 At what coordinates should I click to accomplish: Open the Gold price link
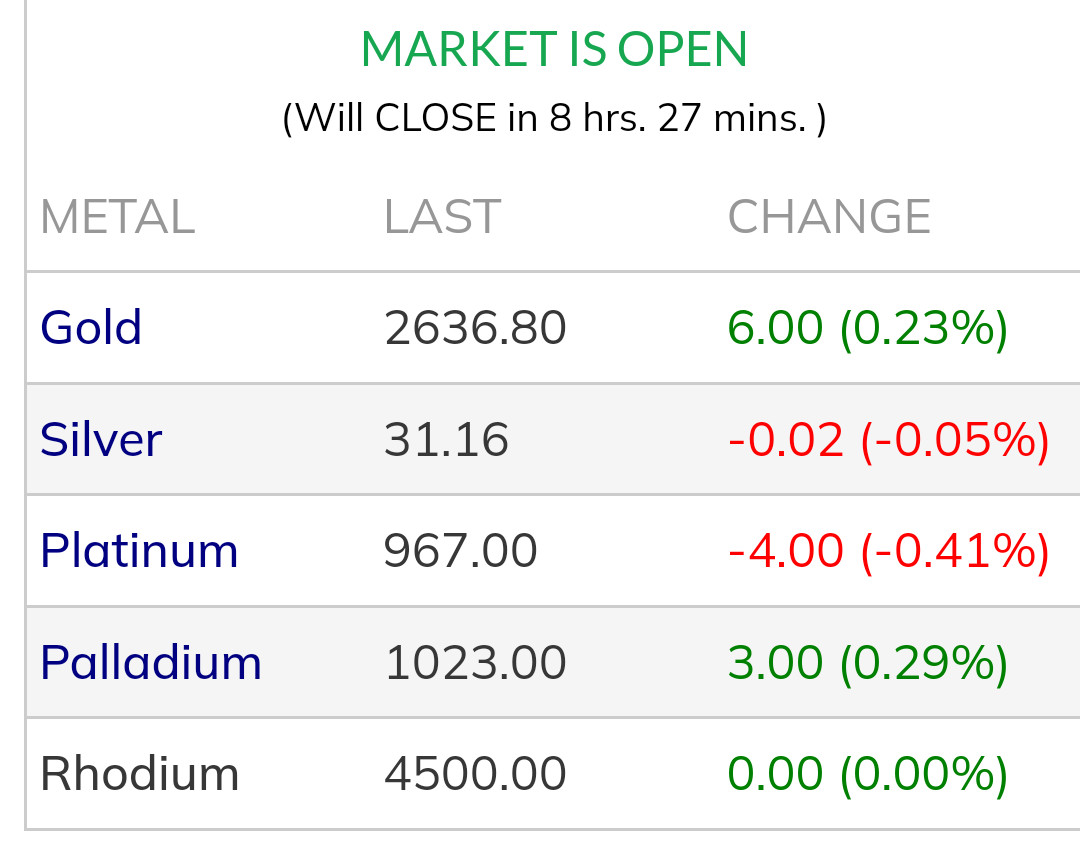pyautogui.click(x=91, y=328)
